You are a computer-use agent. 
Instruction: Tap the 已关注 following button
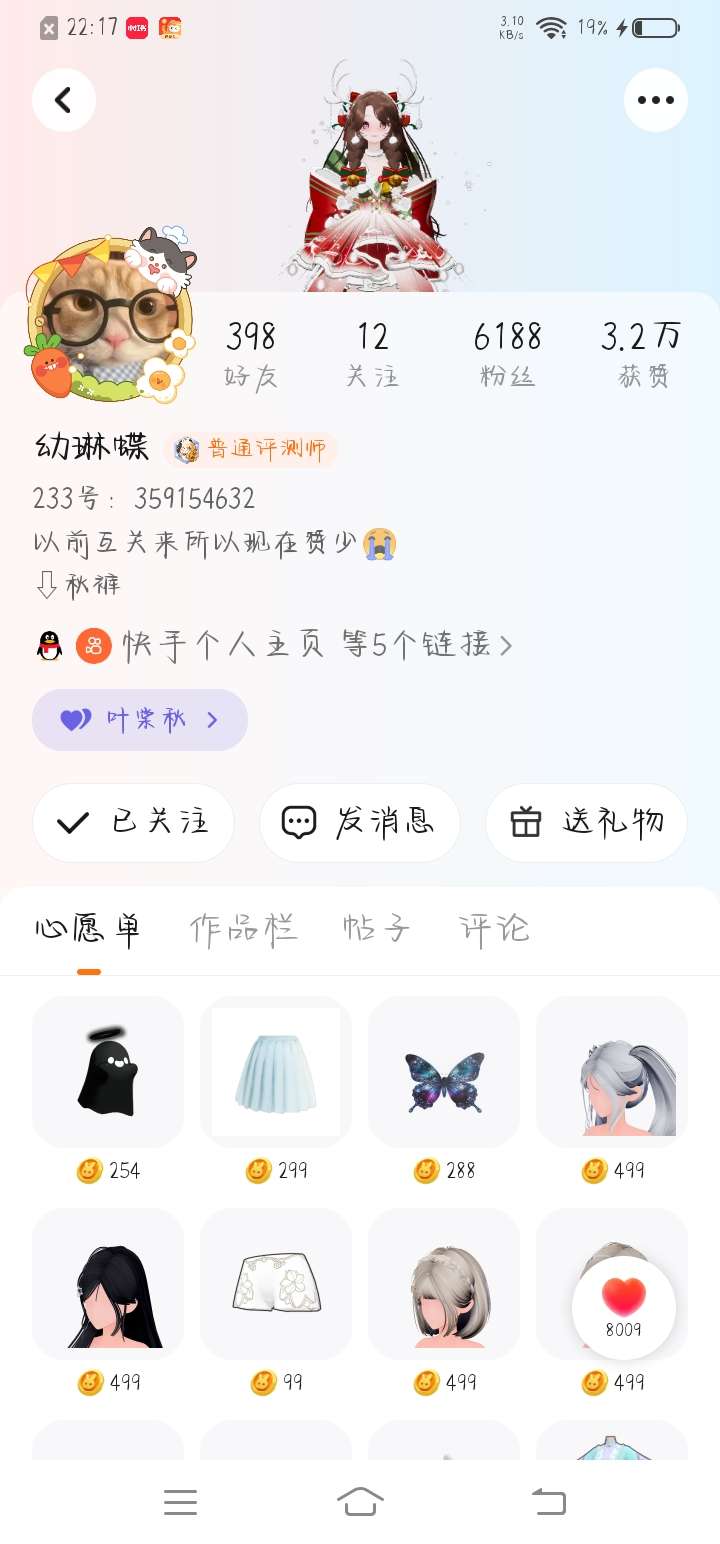pos(133,822)
